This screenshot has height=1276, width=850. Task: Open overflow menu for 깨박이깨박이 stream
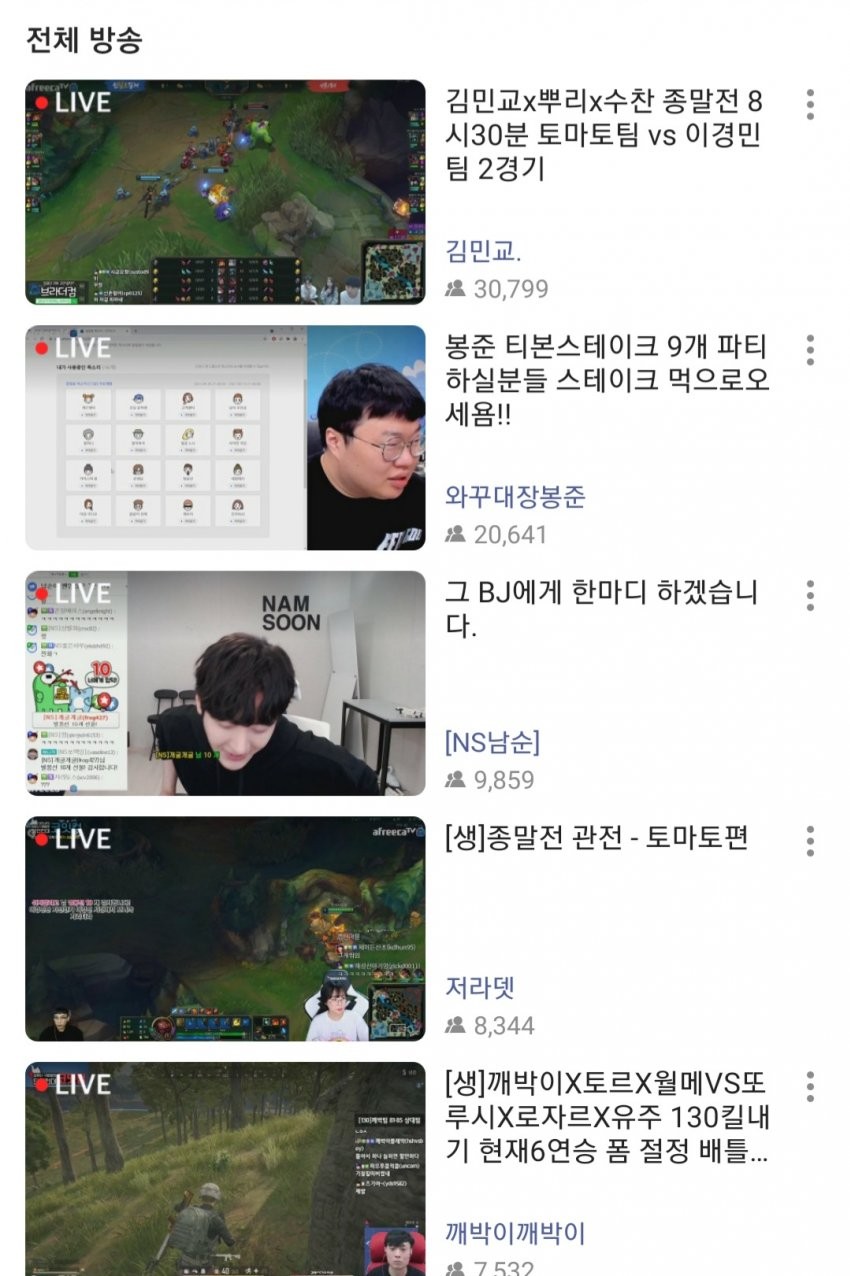click(810, 1086)
